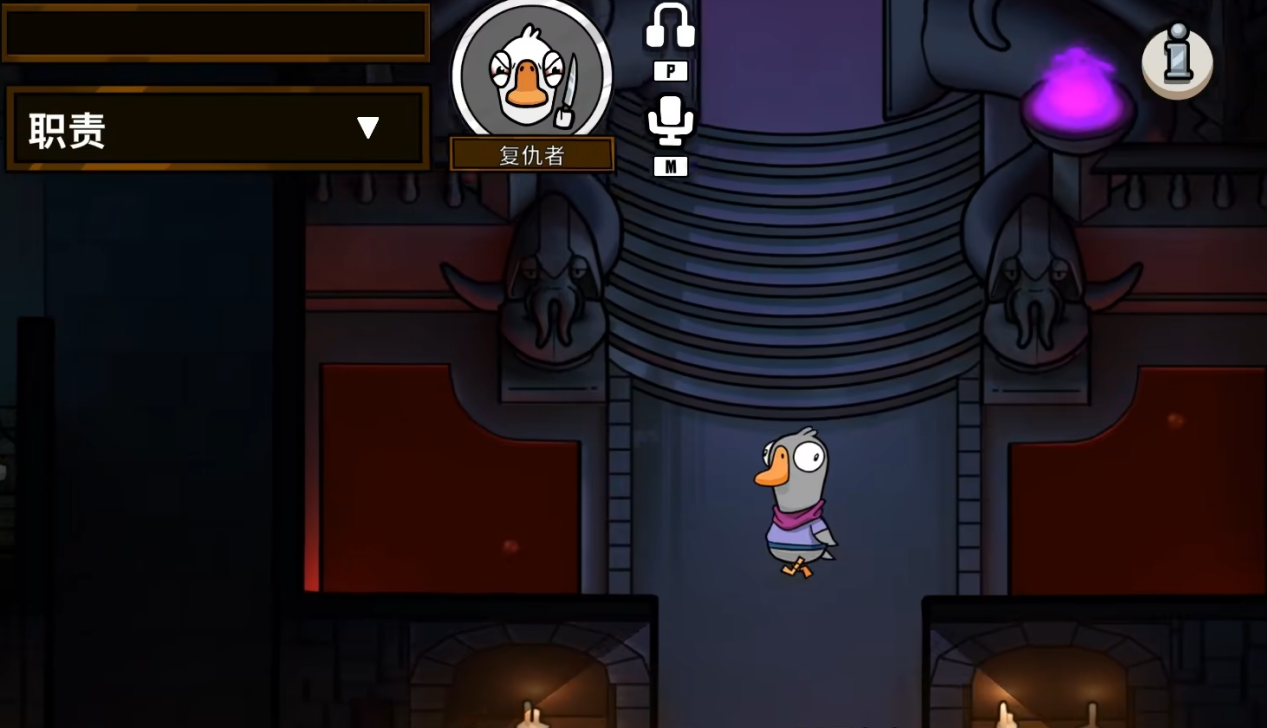Expand the 职责 dropdown panel
This screenshot has width=1267, height=728.
(x=368, y=128)
